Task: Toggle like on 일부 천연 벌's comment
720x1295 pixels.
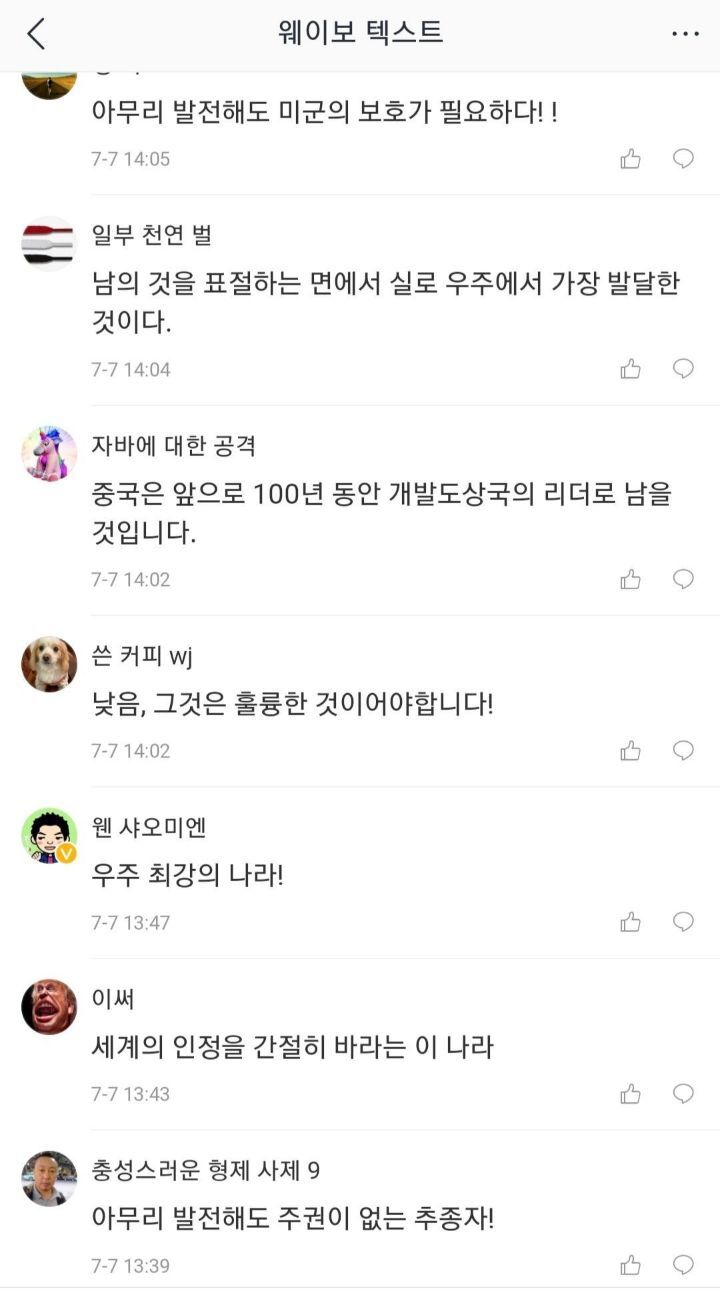Action: pyautogui.click(x=630, y=369)
